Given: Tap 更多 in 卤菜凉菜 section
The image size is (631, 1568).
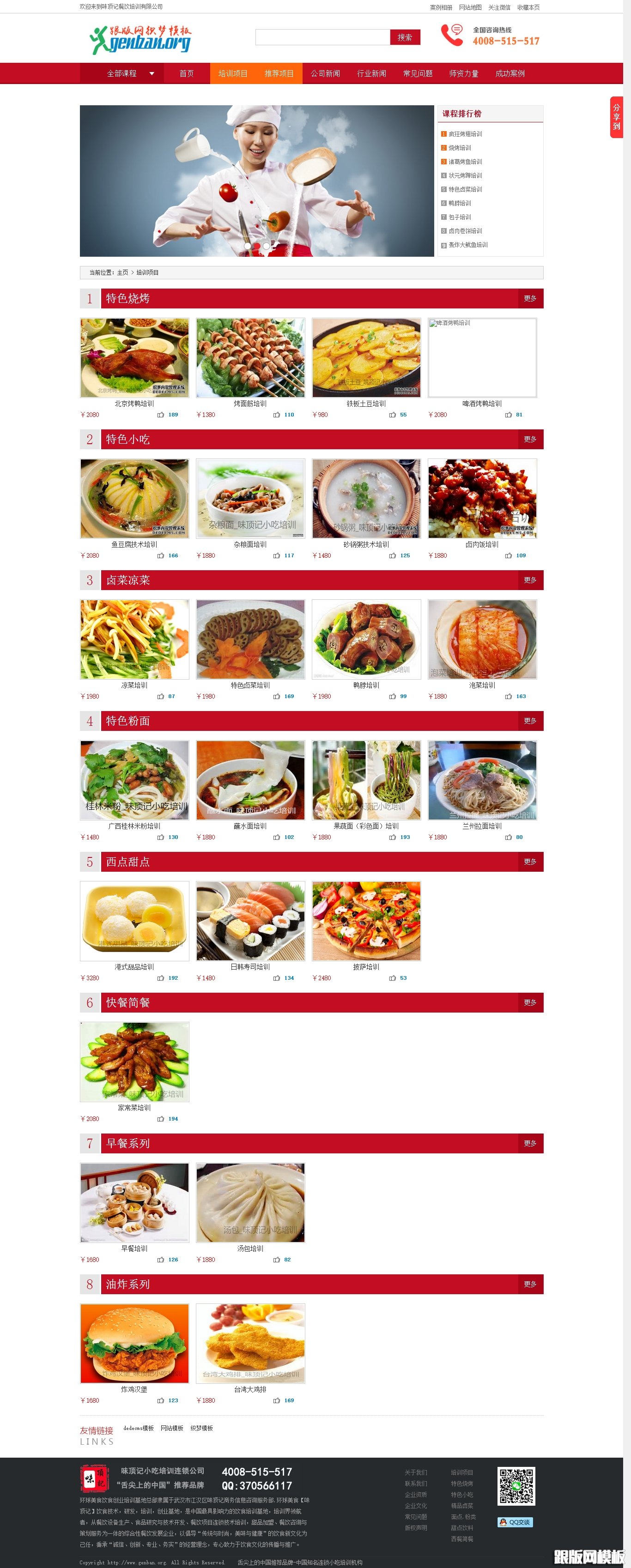Looking at the screenshot, I should click(530, 580).
